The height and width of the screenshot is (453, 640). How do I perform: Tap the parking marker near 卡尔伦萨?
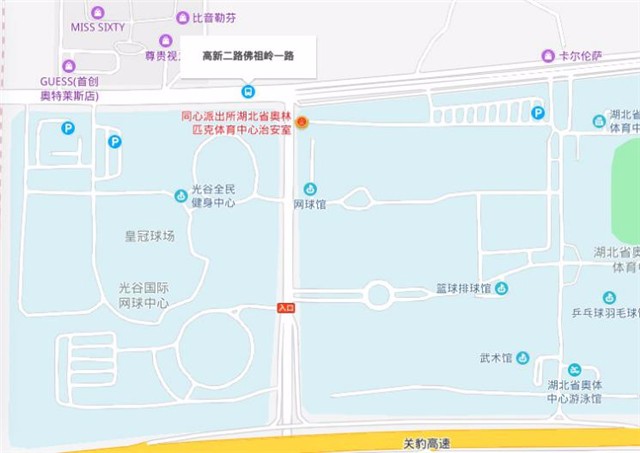pos(538,113)
